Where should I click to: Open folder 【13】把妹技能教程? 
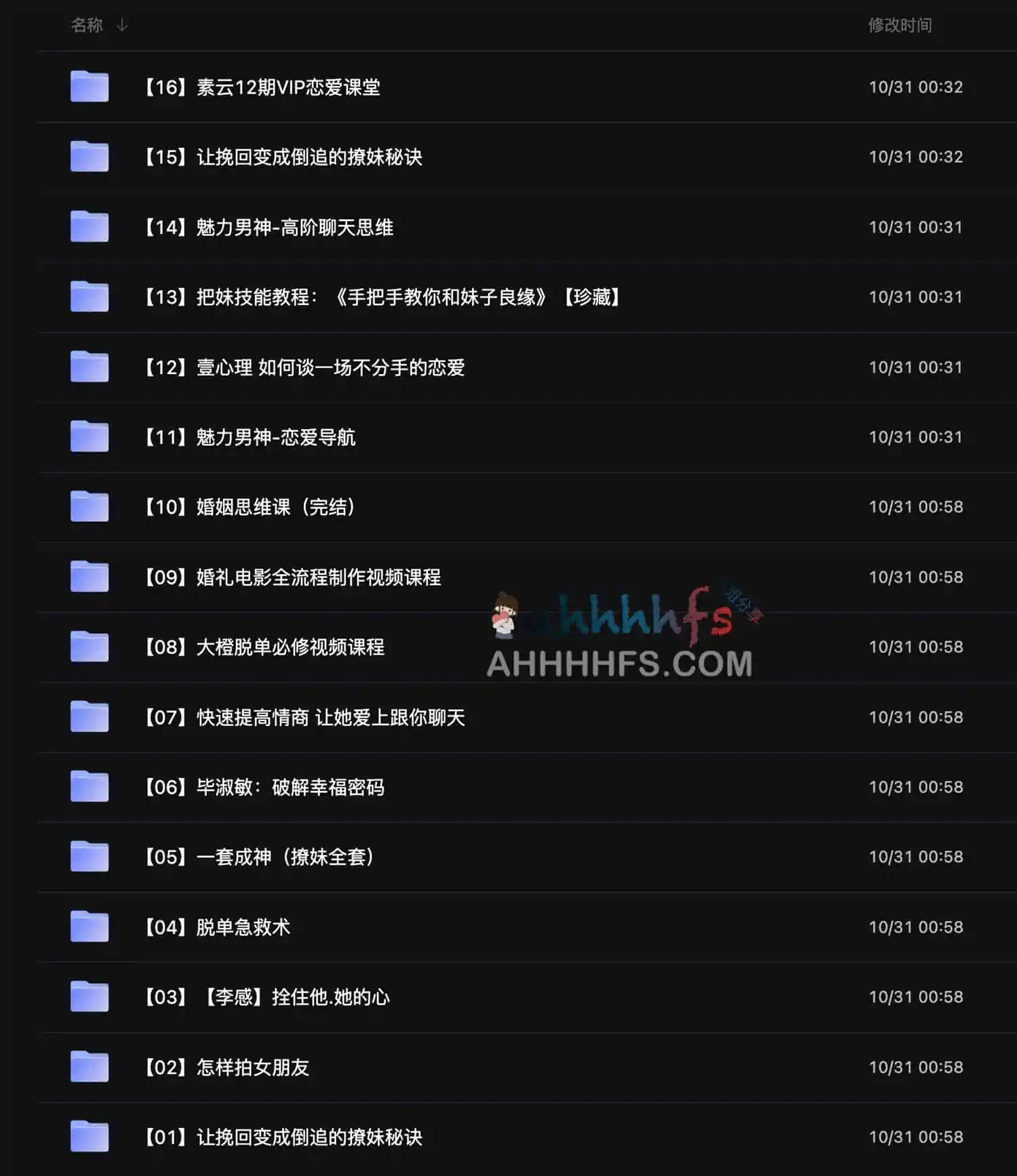[381, 297]
